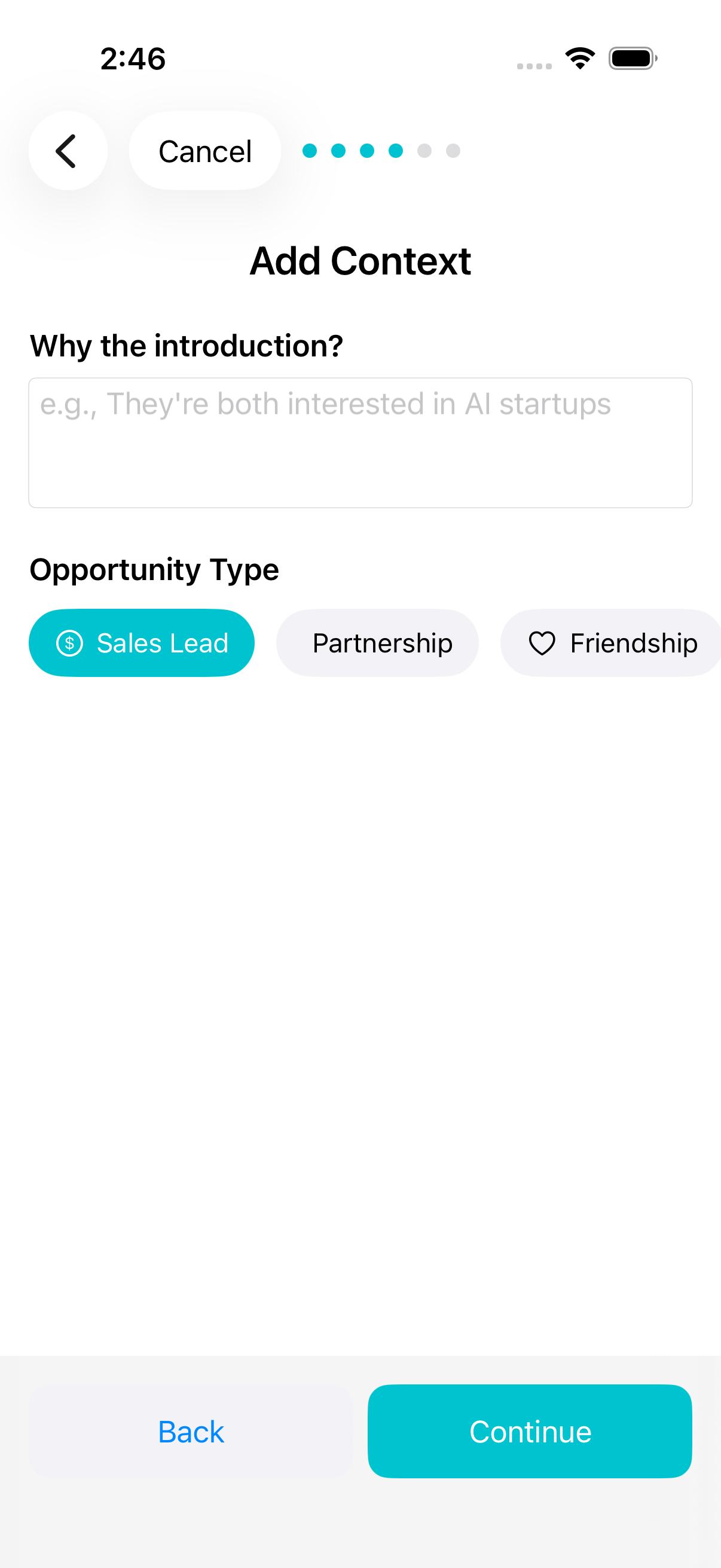Tap the first teal progress dot
Viewport: 721px width, 1568px height.
click(x=309, y=150)
